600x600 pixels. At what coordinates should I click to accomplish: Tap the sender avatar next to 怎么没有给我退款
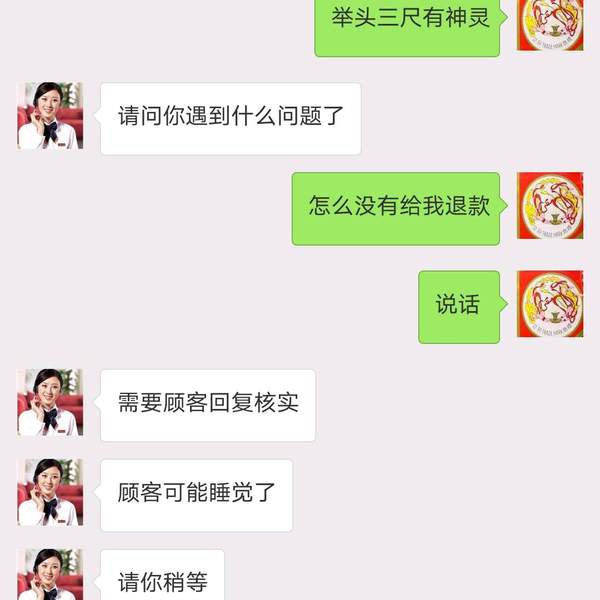(549, 206)
